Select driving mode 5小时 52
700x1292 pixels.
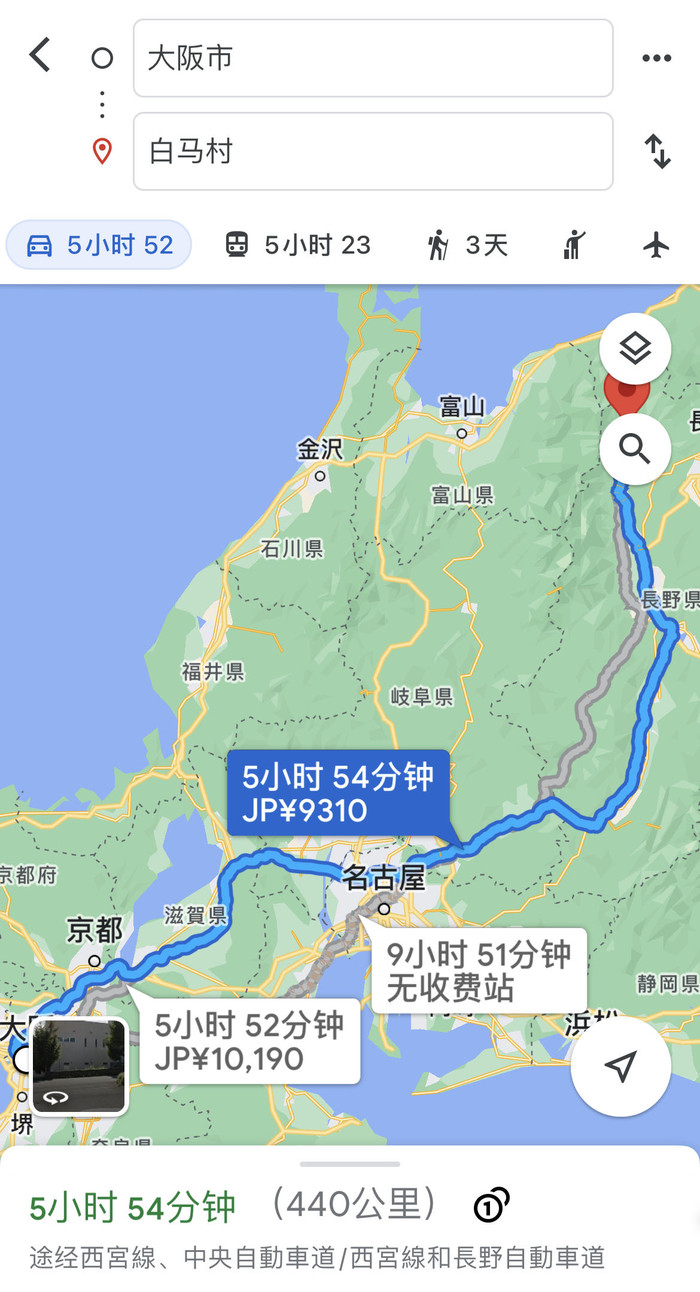coord(99,245)
